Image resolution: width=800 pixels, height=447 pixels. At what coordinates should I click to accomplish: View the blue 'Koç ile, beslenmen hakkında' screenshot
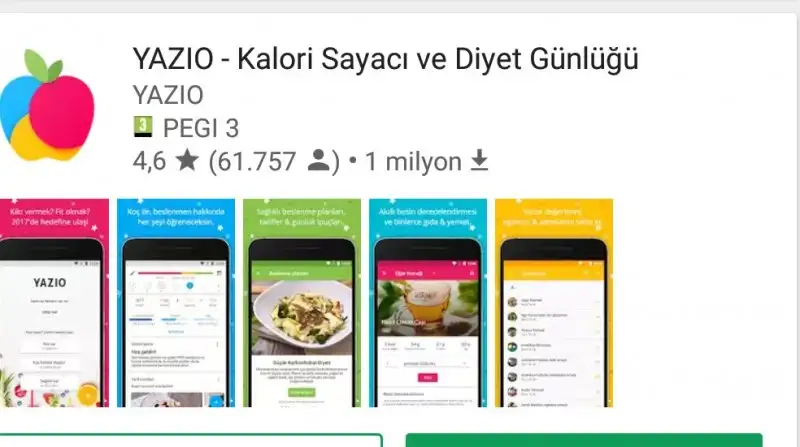[x=176, y=302]
